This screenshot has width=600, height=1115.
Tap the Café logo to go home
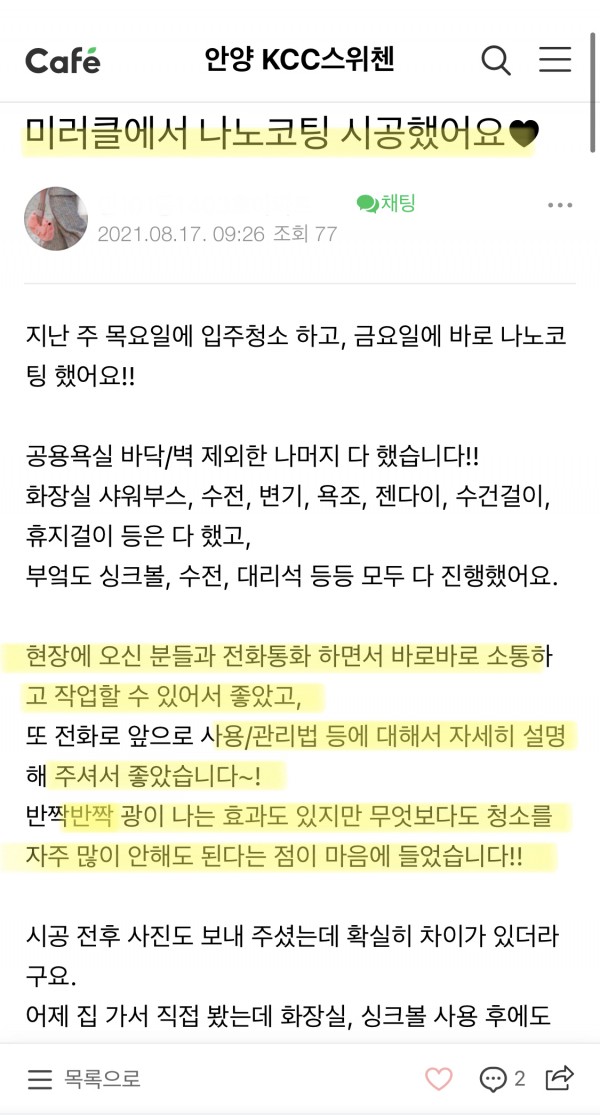[63, 60]
